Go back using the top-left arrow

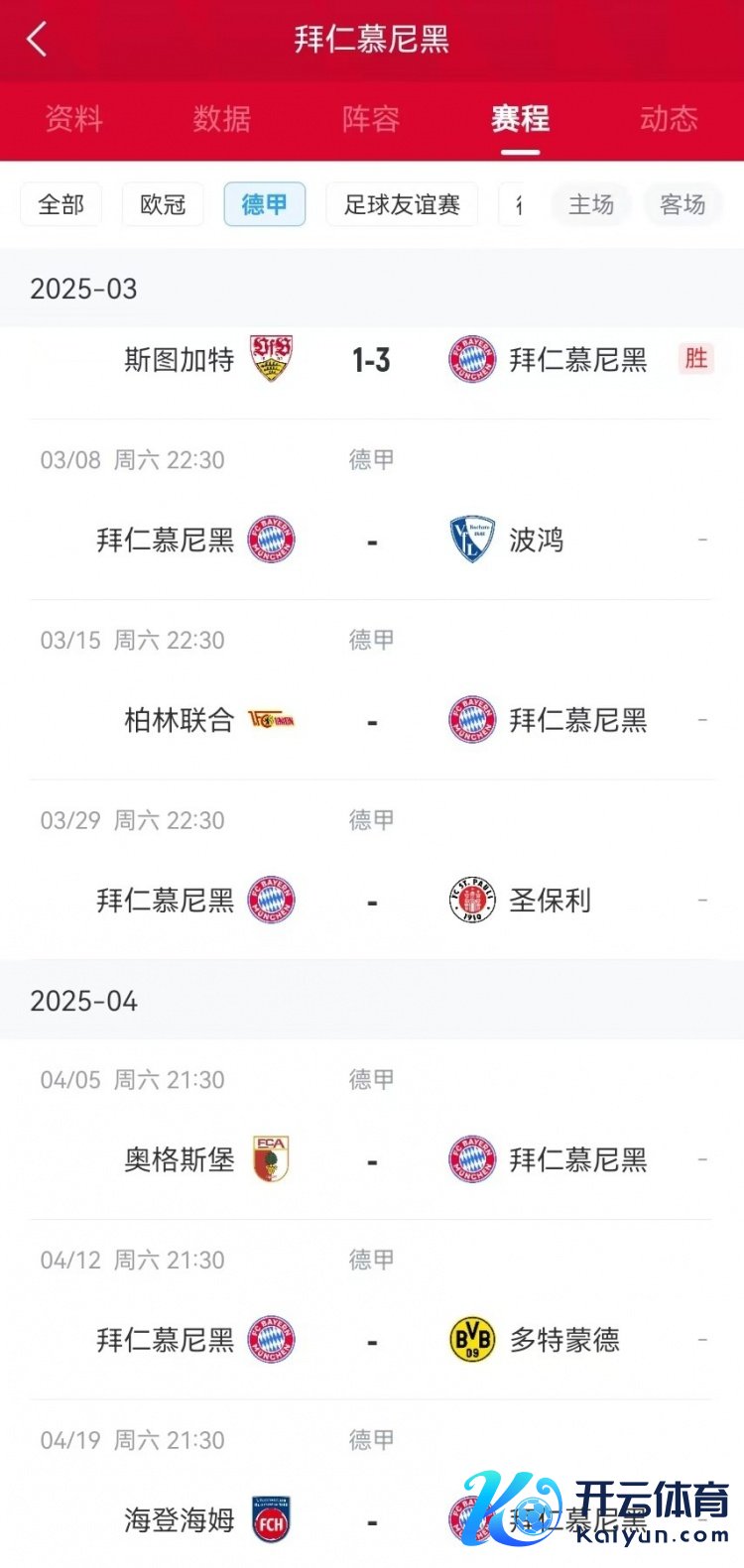[37, 40]
